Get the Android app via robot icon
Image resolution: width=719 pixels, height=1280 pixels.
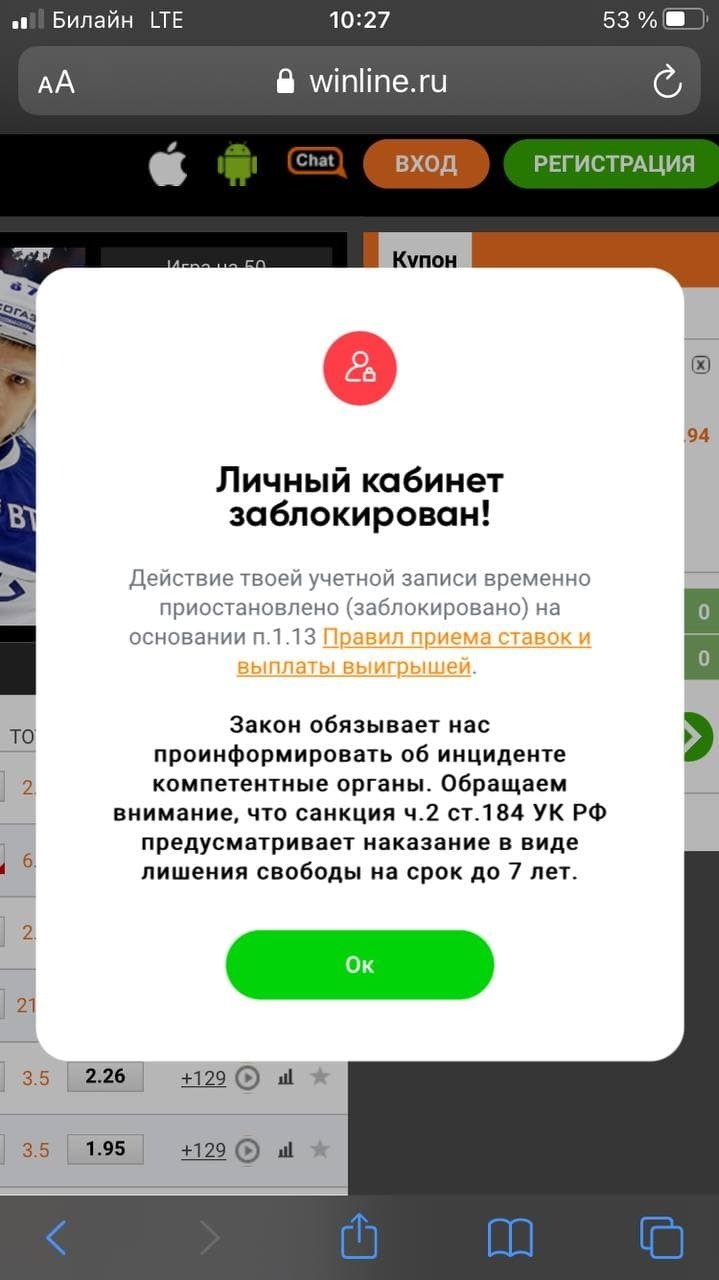[x=237, y=164]
